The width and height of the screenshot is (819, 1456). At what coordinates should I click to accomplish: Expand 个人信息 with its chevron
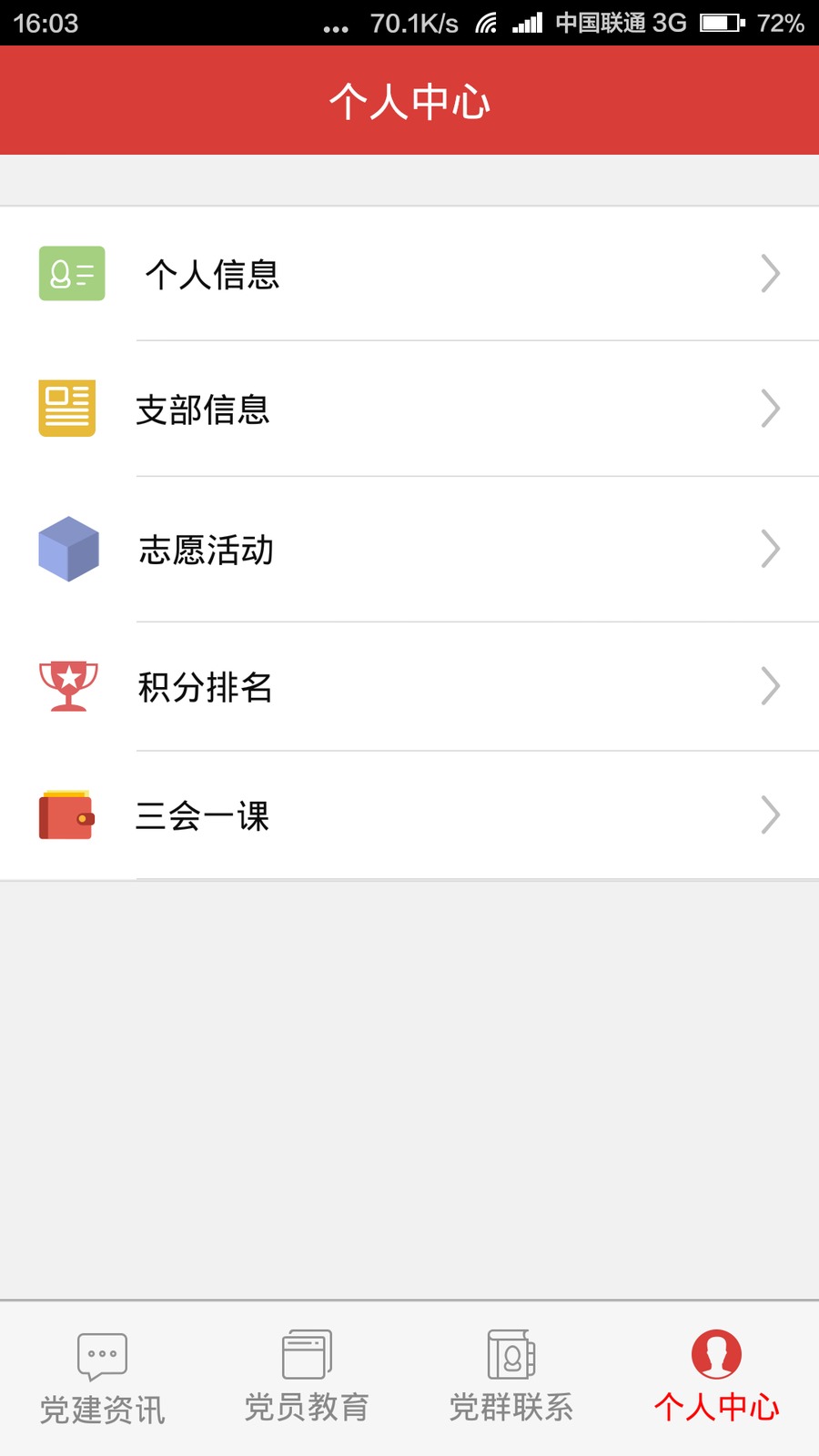point(771,273)
